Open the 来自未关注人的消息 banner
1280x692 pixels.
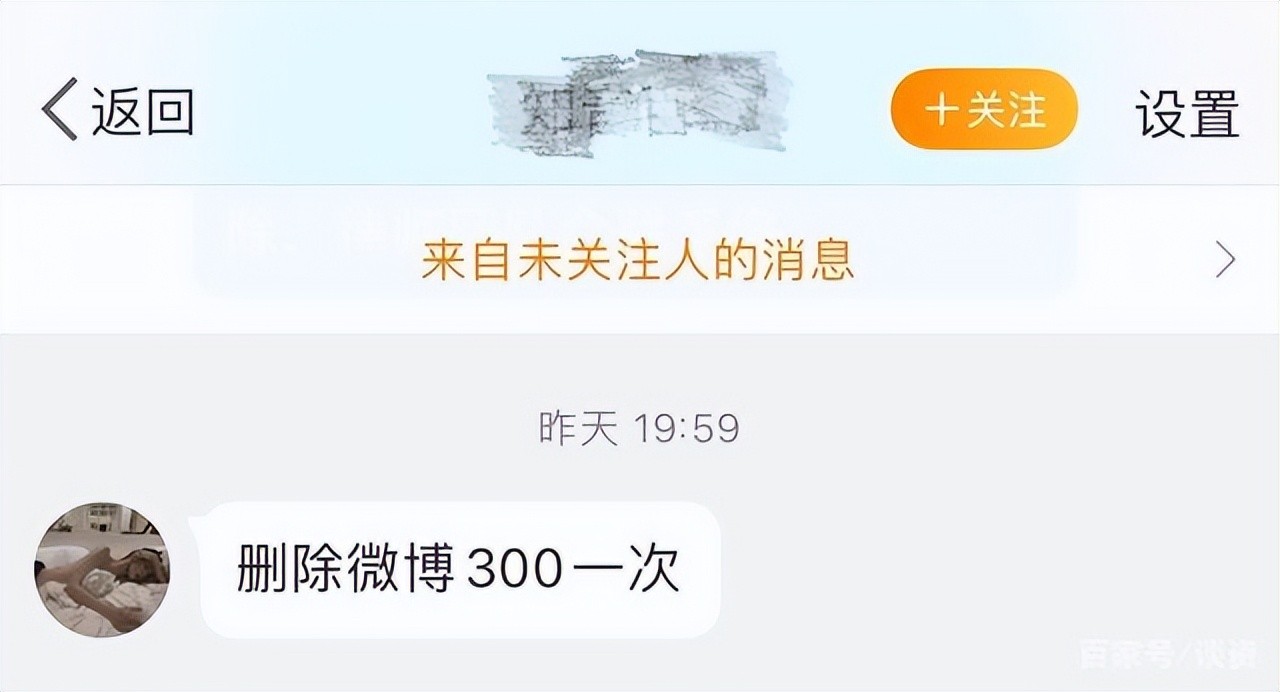pyautogui.click(x=638, y=260)
